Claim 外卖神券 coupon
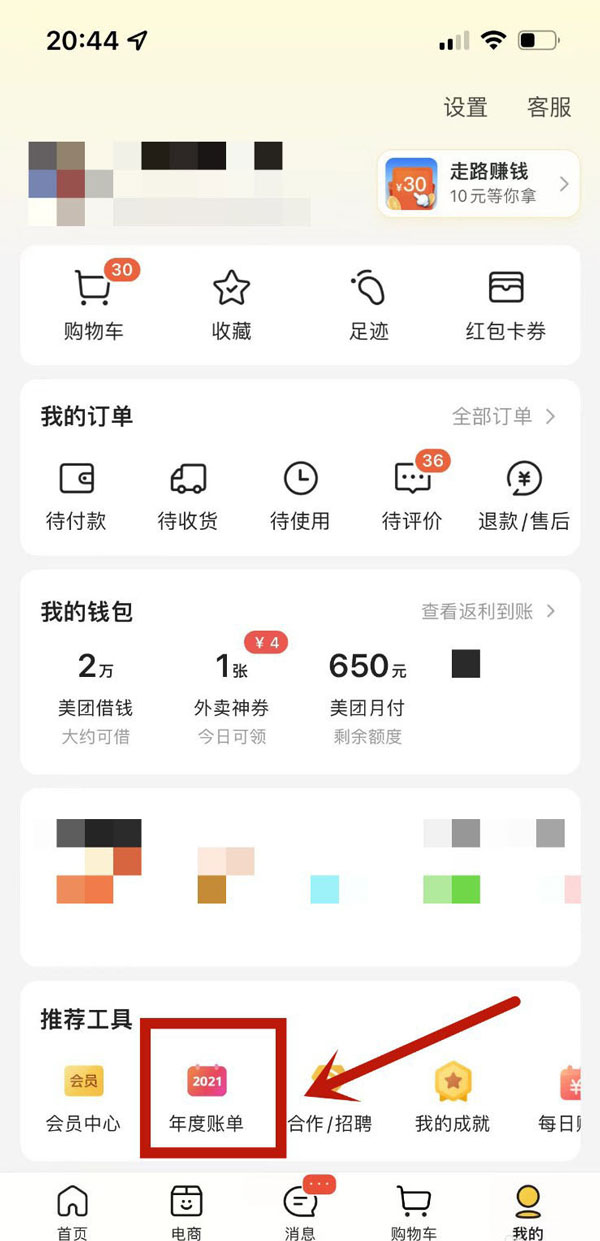 231,690
